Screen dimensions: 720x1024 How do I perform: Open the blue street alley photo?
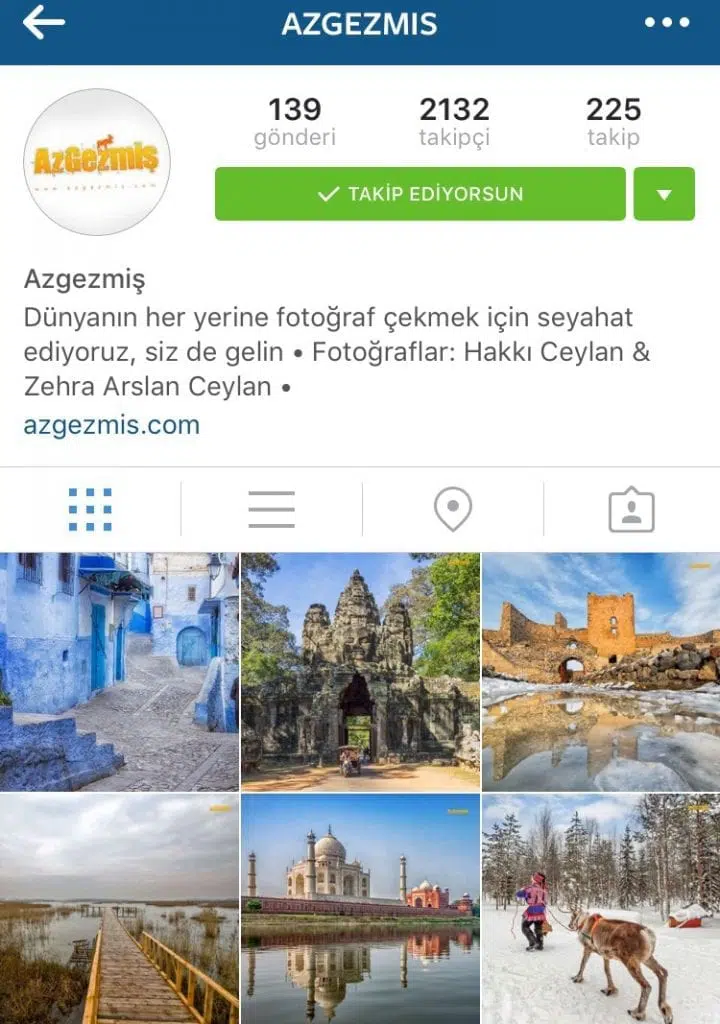(x=119, y=672)
